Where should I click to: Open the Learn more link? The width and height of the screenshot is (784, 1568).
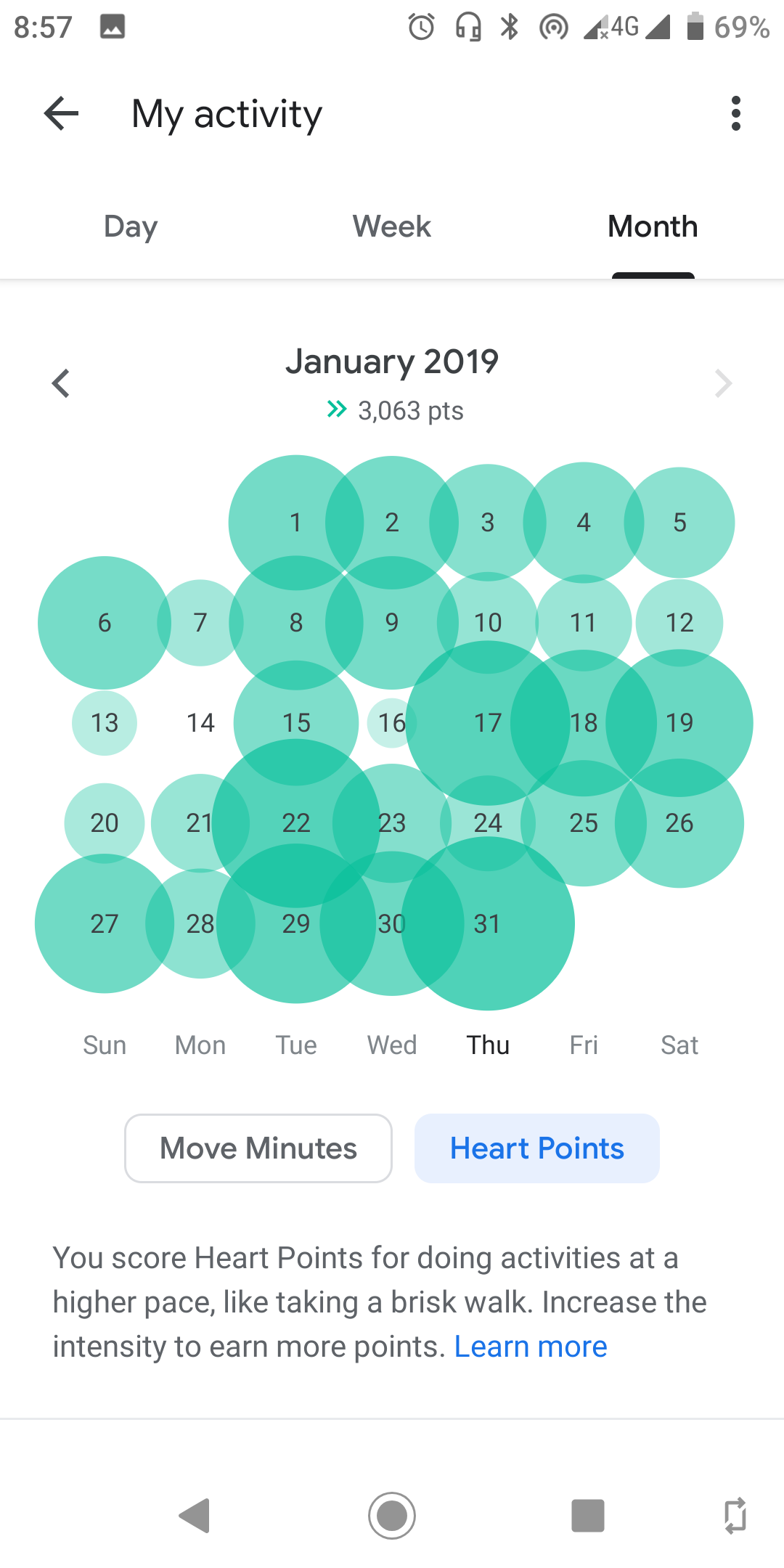[x=531, y=1347]
